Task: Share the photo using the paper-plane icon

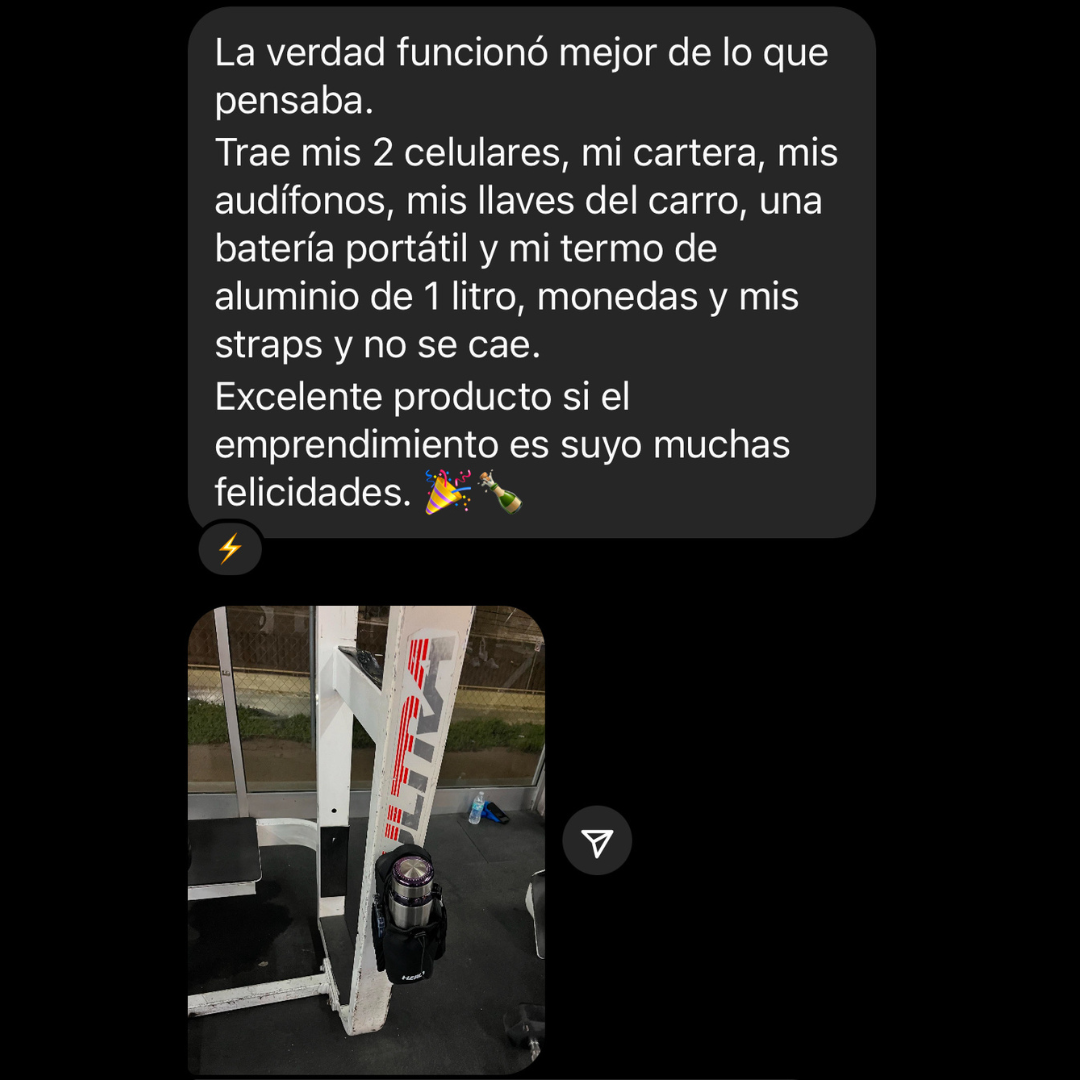Action: 597,843
